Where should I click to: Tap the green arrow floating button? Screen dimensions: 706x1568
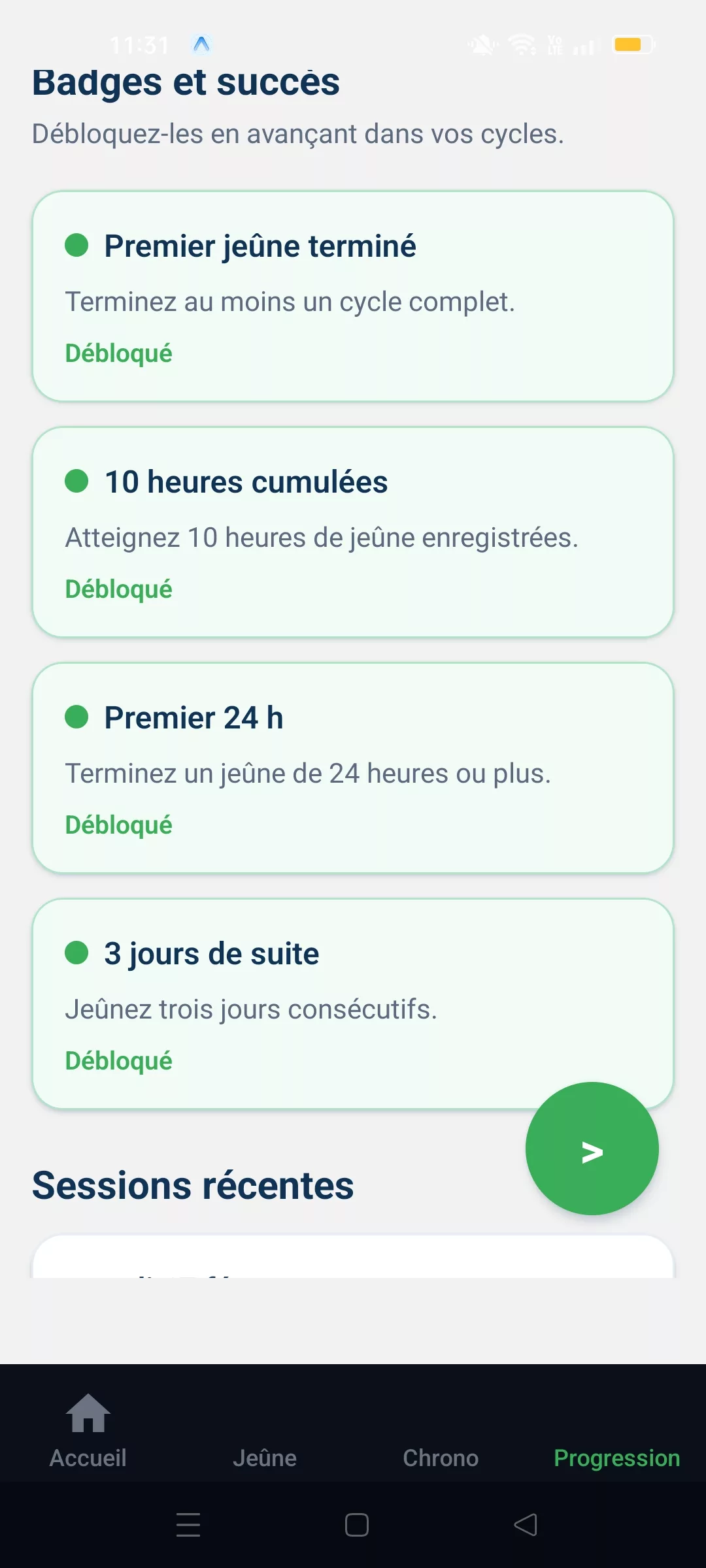point(592,1149)
